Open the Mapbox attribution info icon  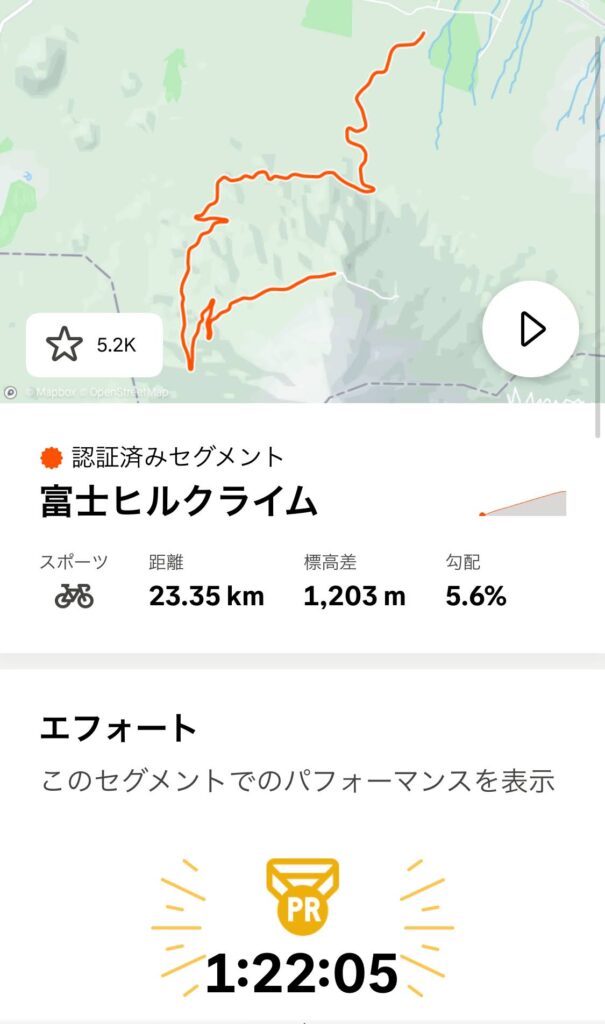click(10, 392)
